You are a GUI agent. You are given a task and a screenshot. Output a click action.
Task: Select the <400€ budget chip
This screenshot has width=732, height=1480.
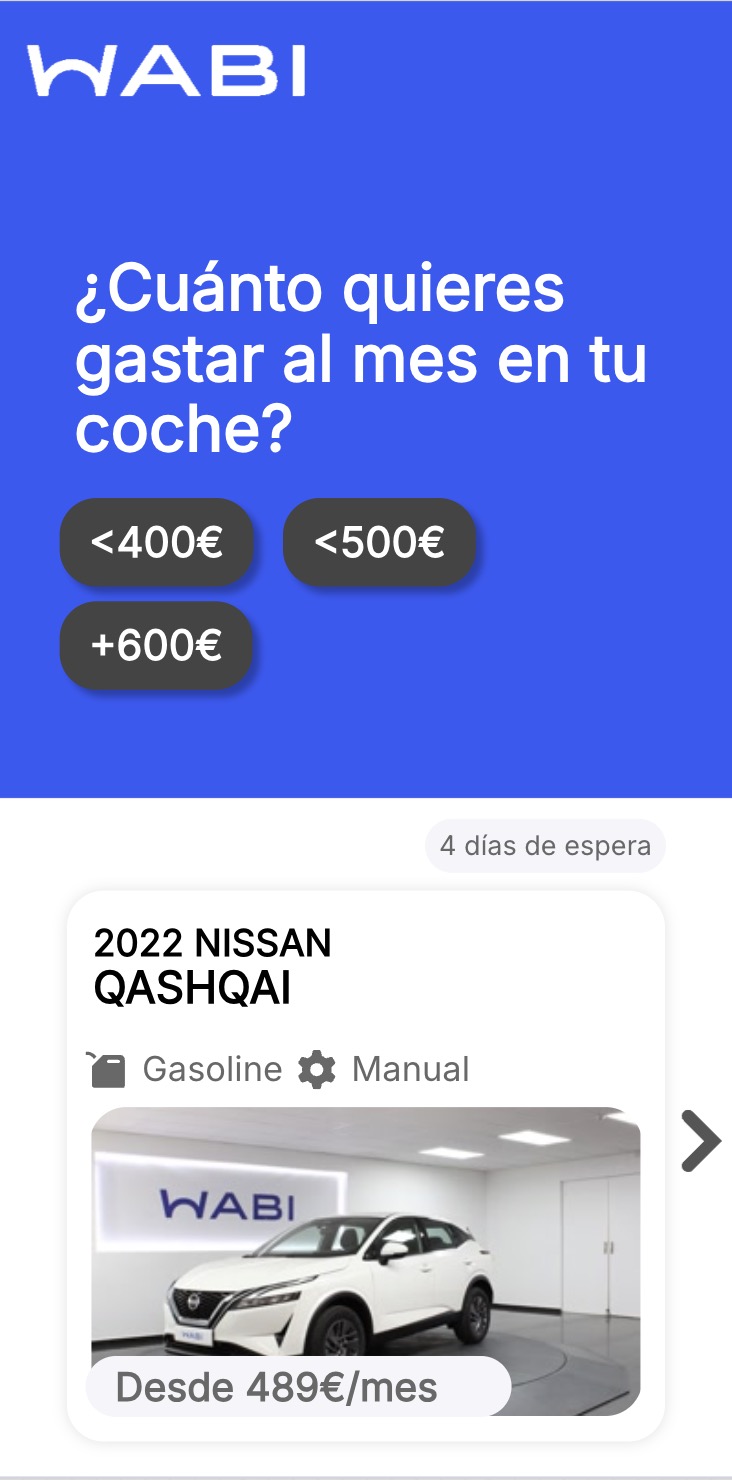point(156,542)
